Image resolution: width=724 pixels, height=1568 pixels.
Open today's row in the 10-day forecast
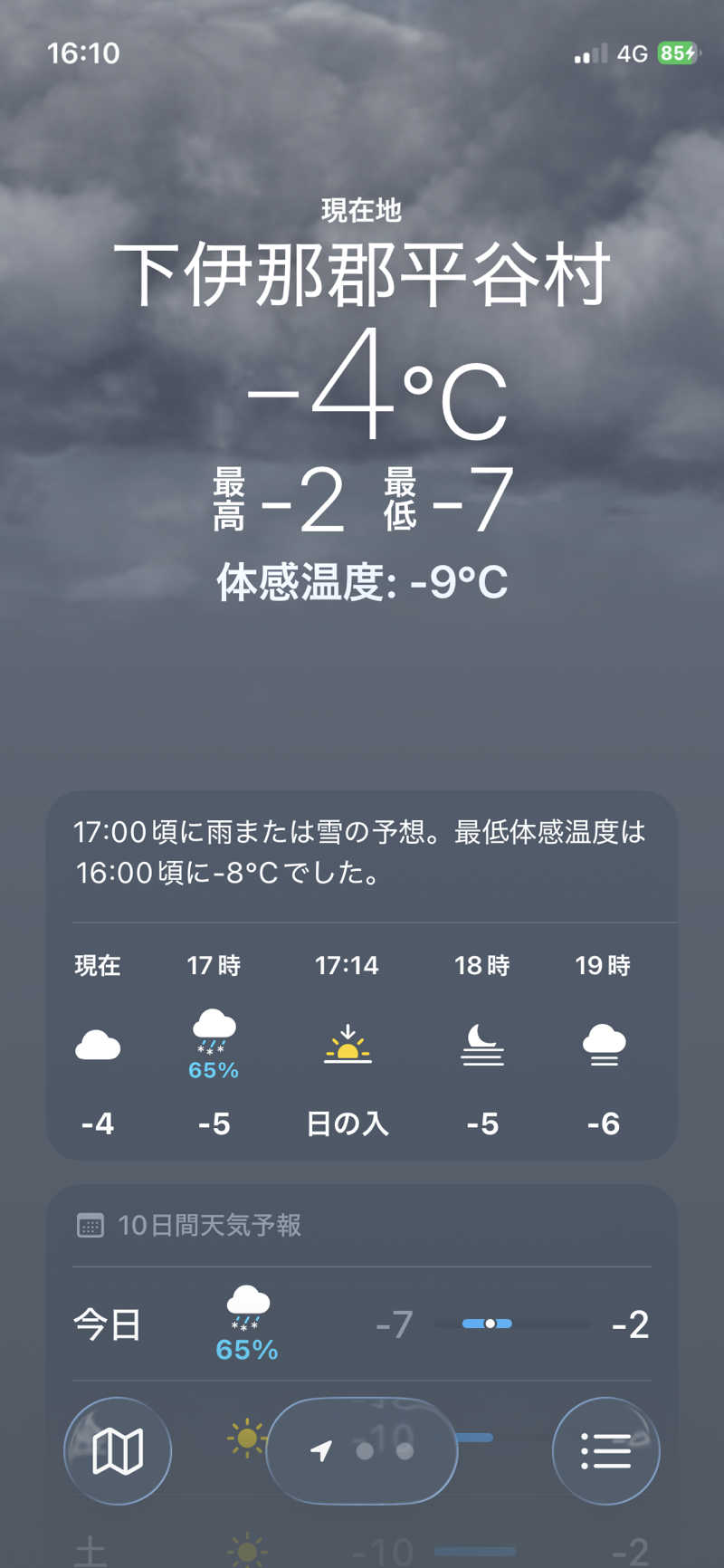point(362,1324)
